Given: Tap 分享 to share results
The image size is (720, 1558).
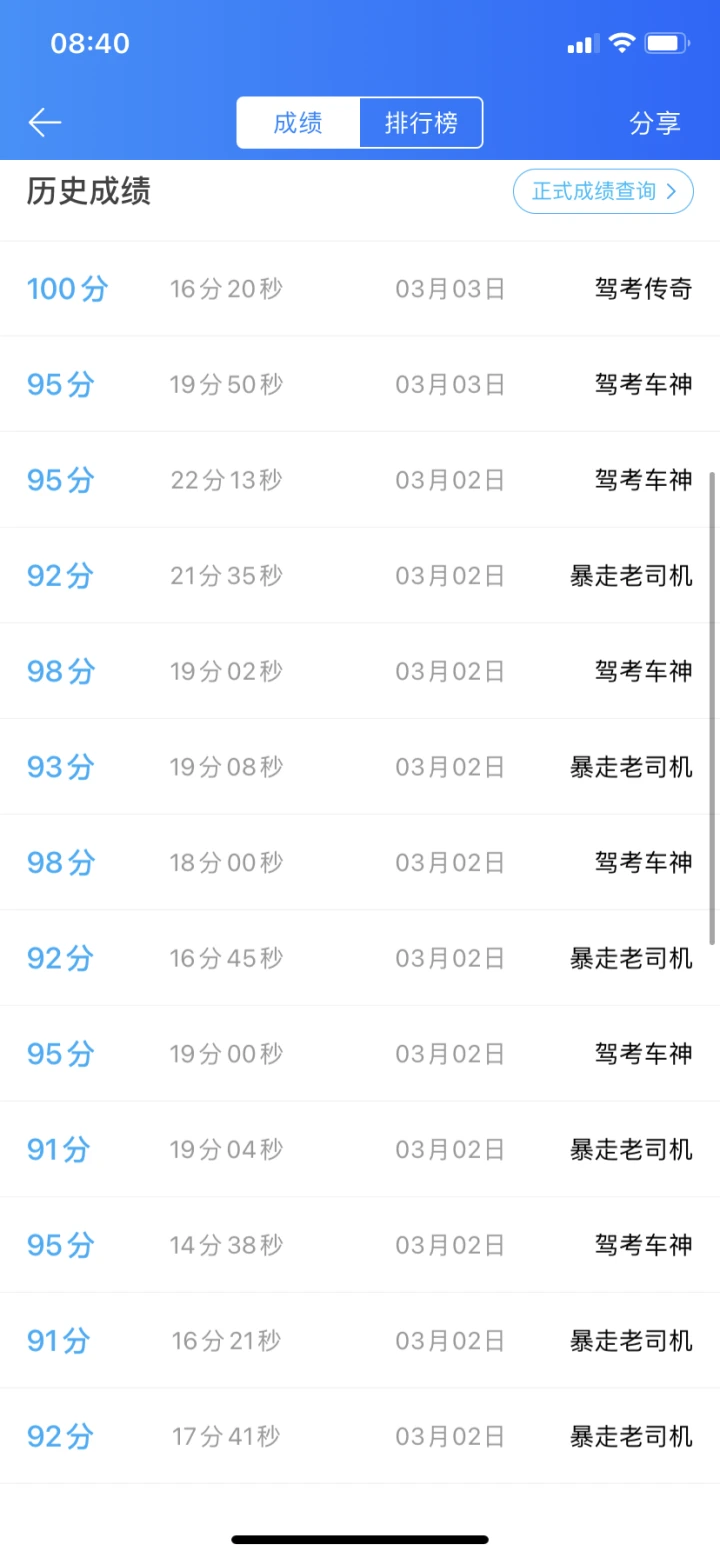Looking at the screenshot, I should pos(655,123).
